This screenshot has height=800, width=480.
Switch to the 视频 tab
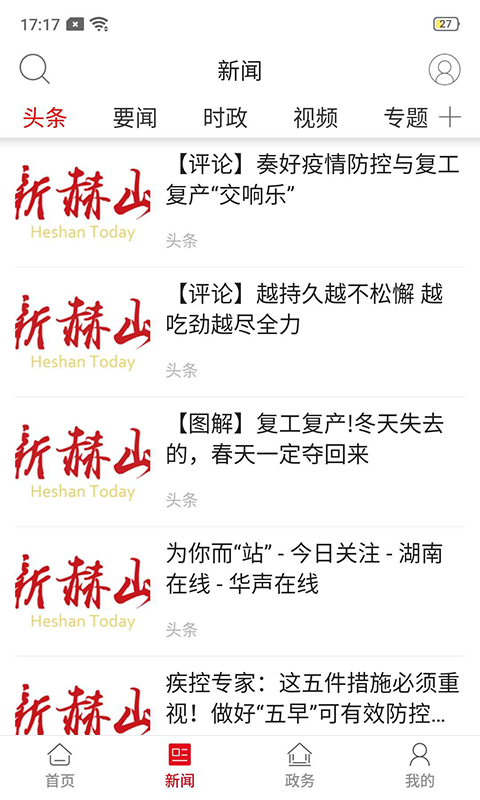click(x=315, y=118)
